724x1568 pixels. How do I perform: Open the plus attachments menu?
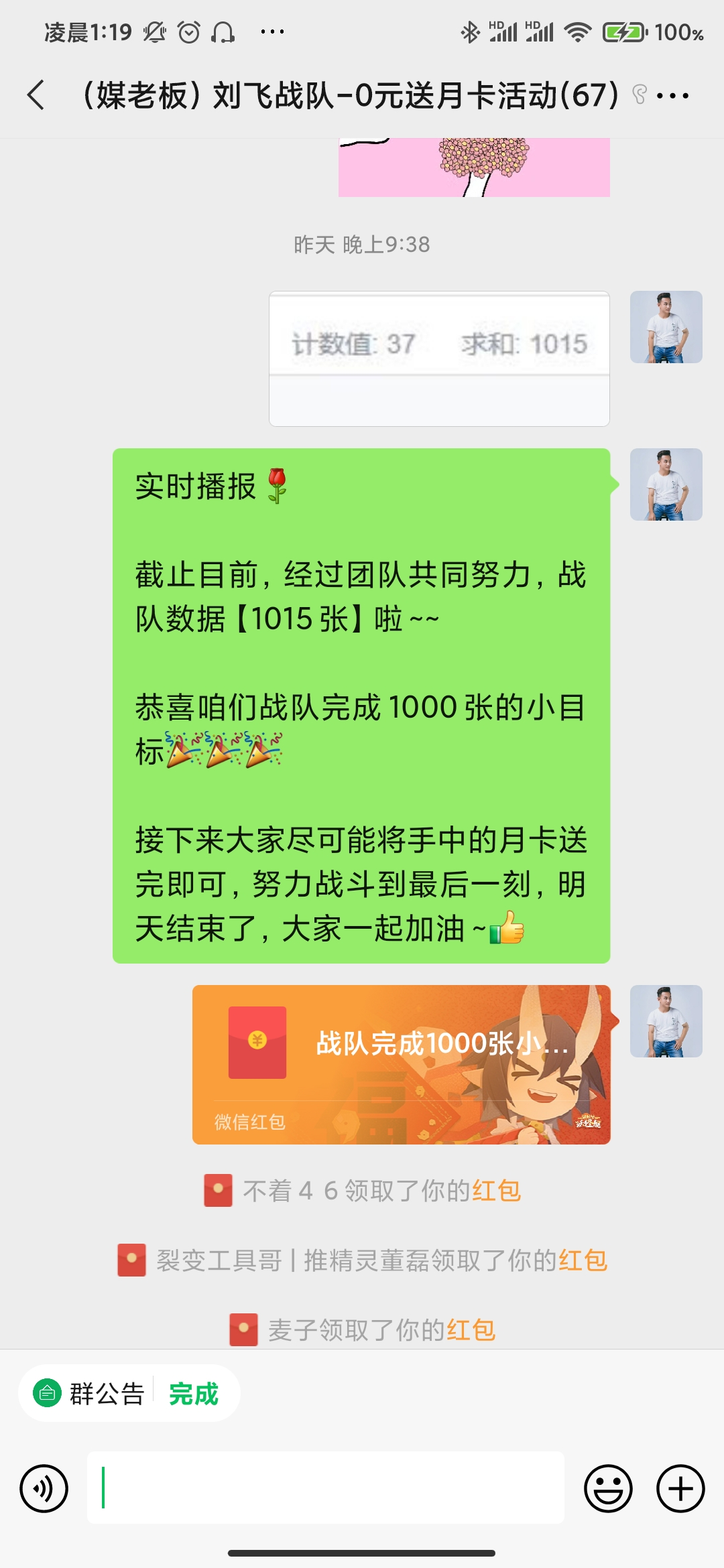(680, 1489)
